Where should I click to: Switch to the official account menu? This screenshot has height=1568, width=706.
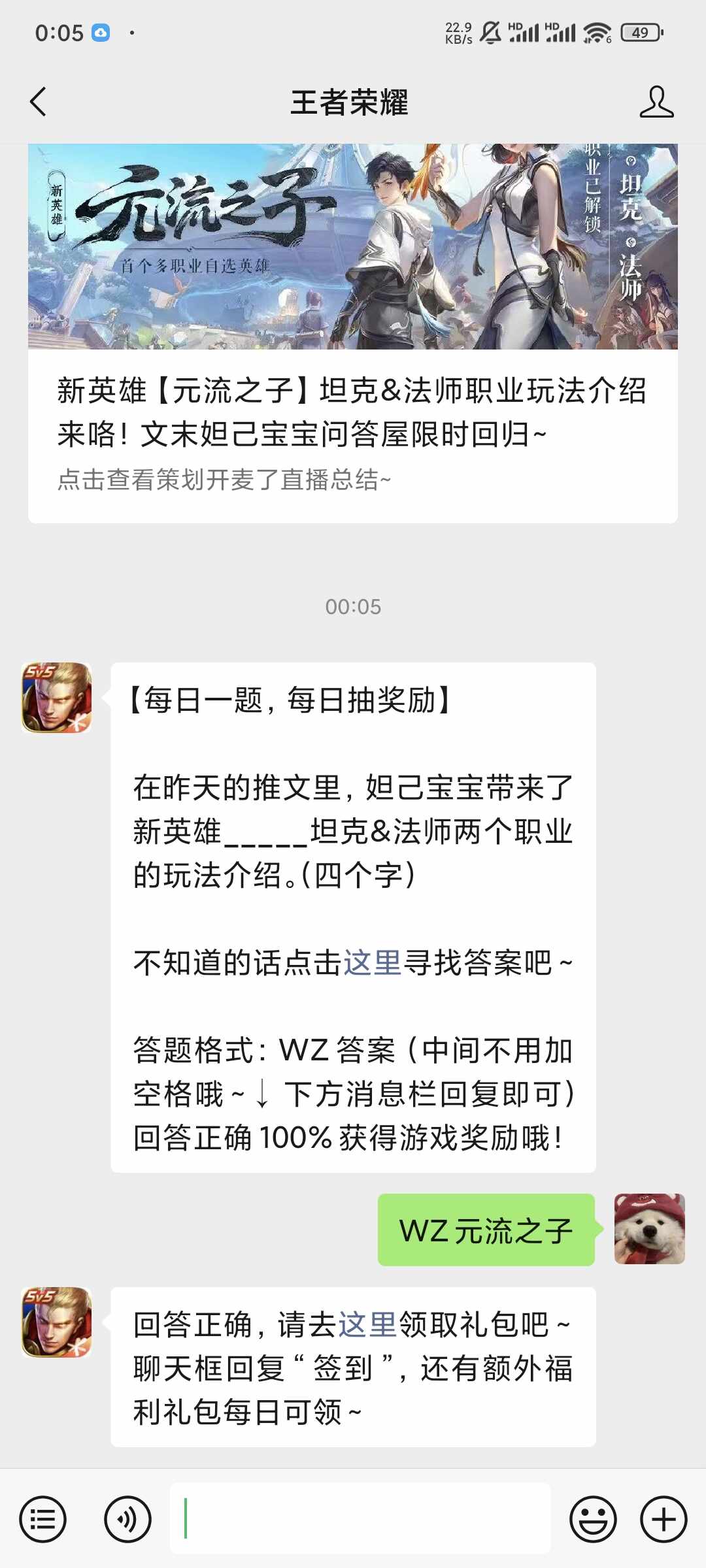click(43, 1519)
